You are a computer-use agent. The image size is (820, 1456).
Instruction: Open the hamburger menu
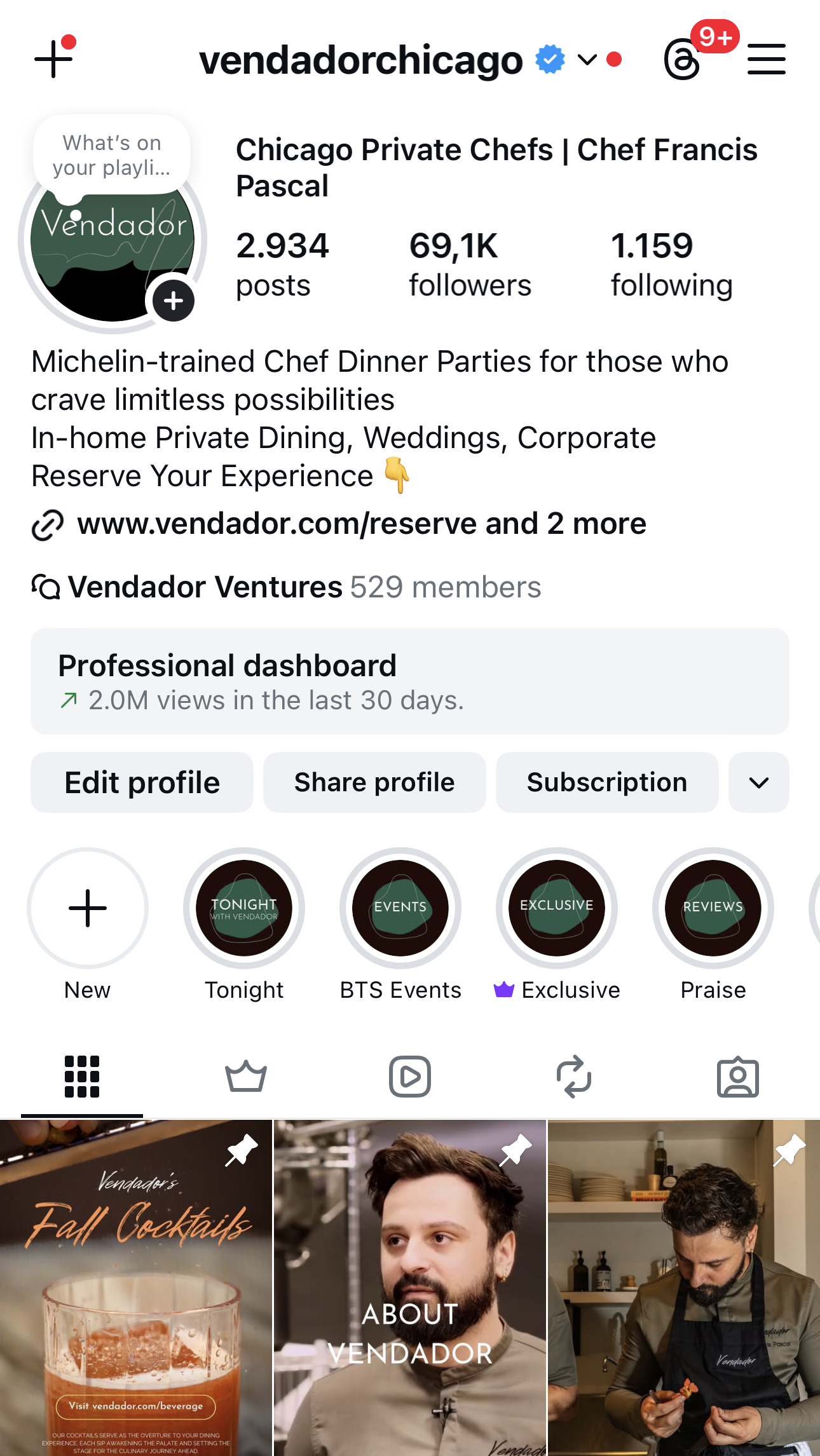(766, 60)
